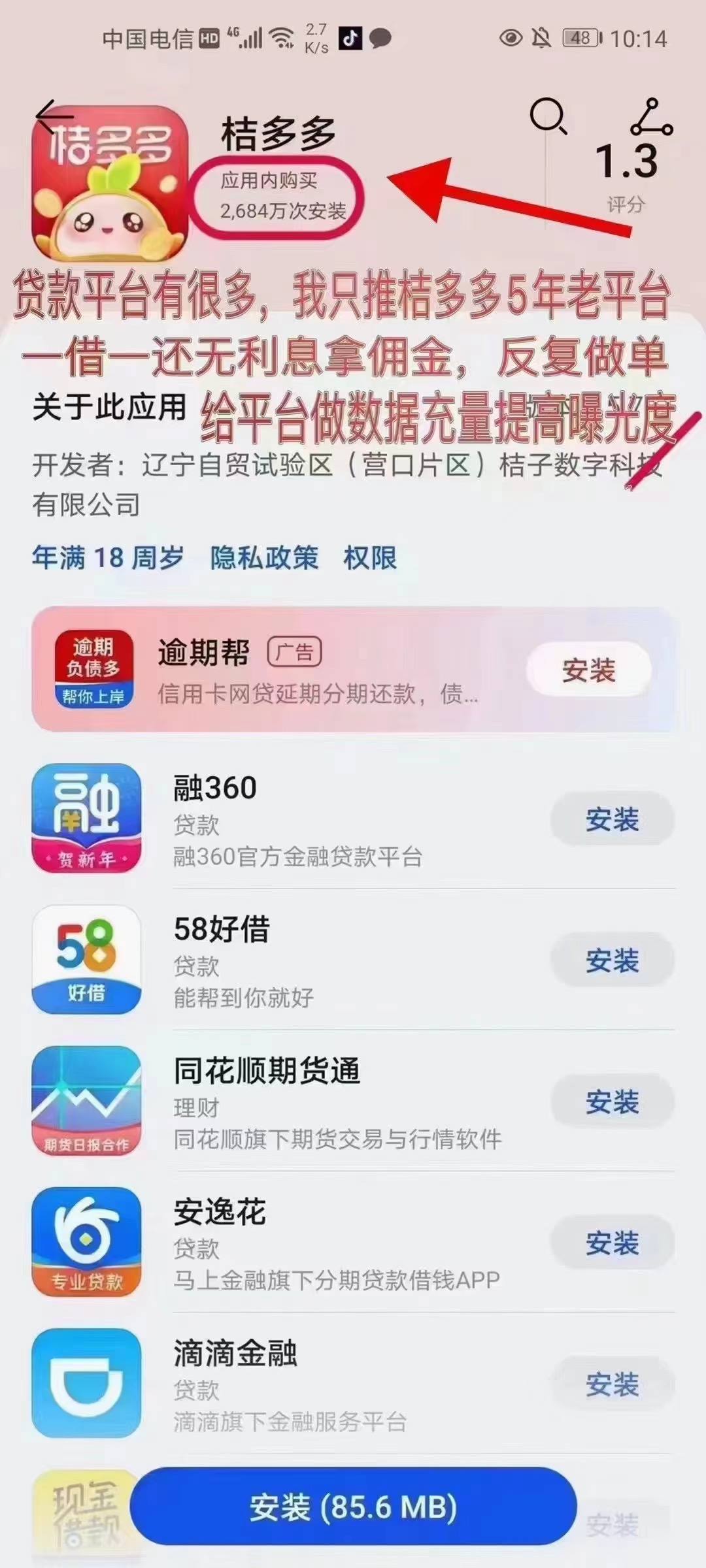Install 滴滴金融
The height and width of the screenshot is (1568, 706).
tap(613, 1384)
